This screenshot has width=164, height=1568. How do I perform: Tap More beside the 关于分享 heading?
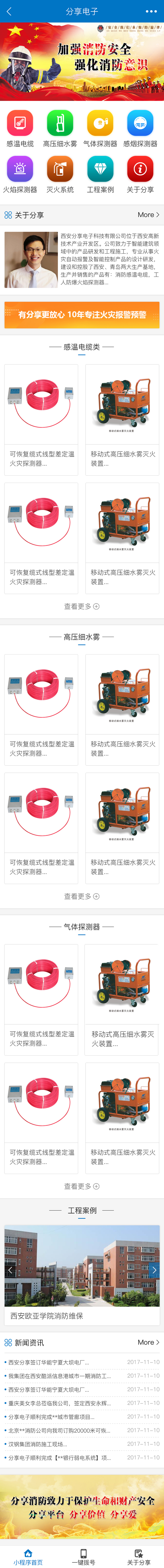[x=148, y=215]
